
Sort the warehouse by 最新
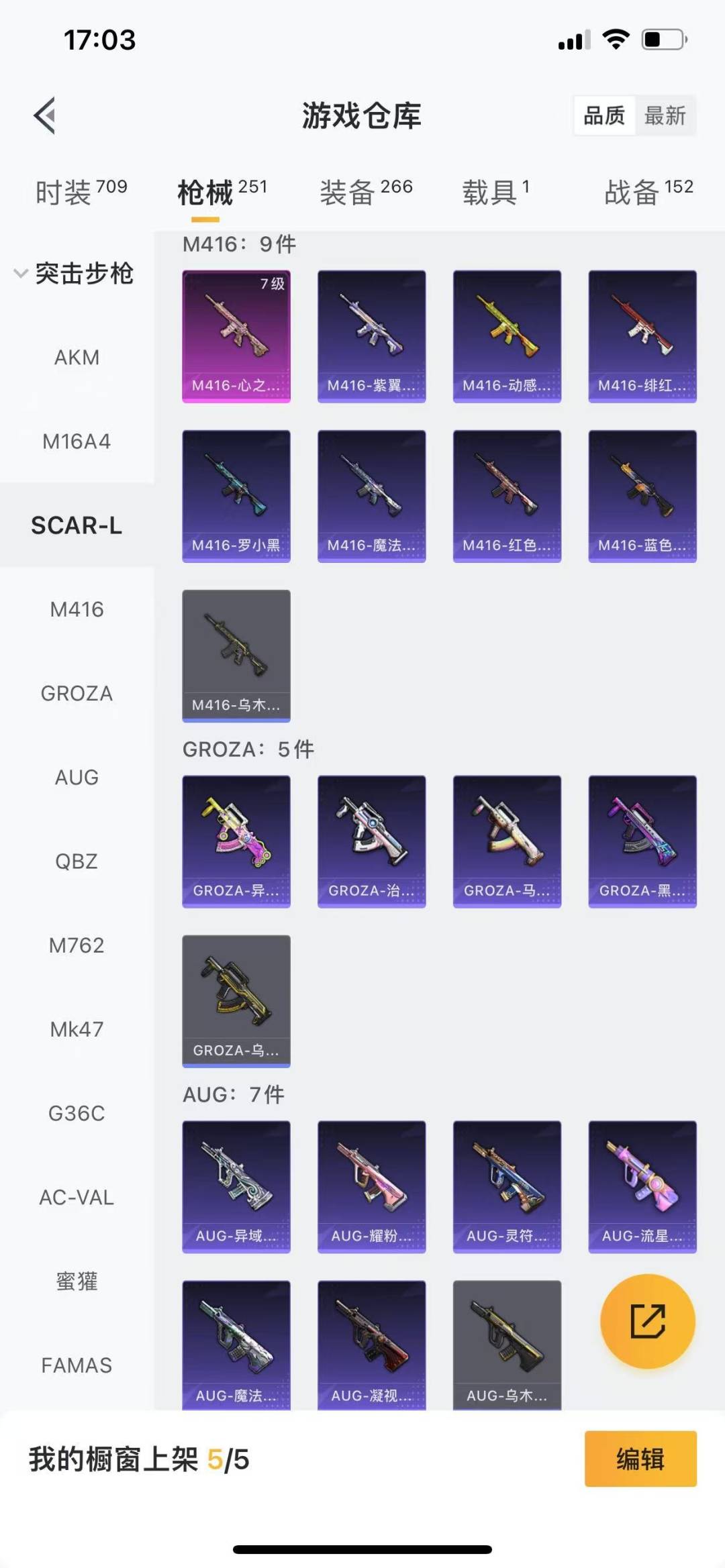(665, 115)
